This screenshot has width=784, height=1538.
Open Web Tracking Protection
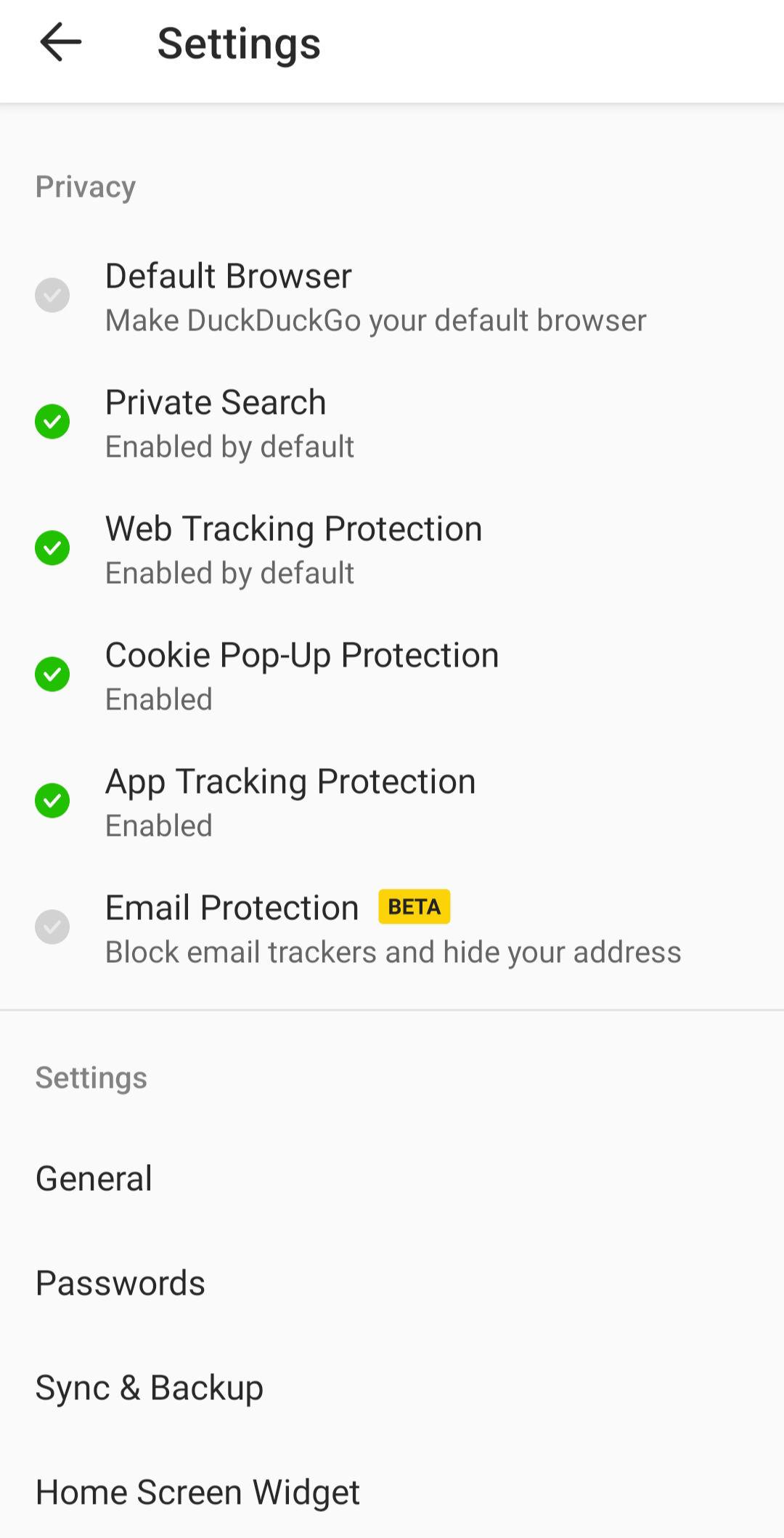pyautogui.click(x=392, y=548)
